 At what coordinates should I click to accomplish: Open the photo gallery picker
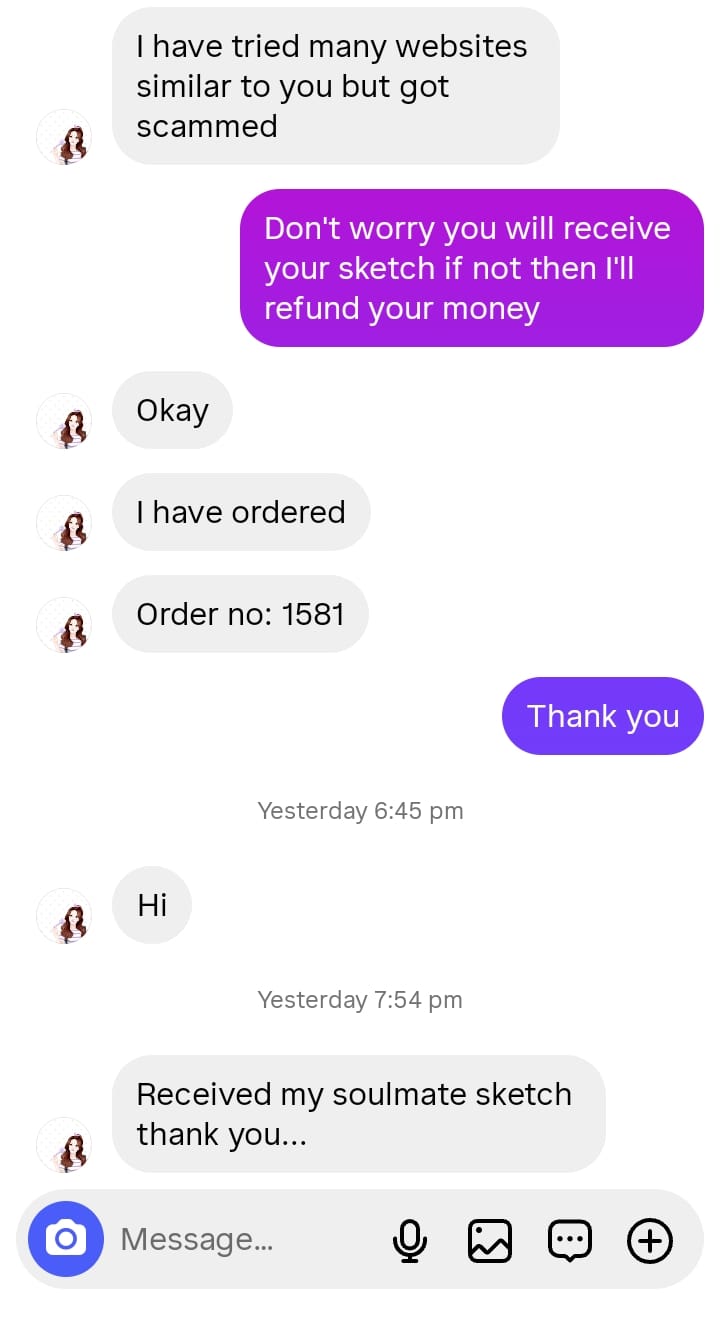click(490, 1241)
